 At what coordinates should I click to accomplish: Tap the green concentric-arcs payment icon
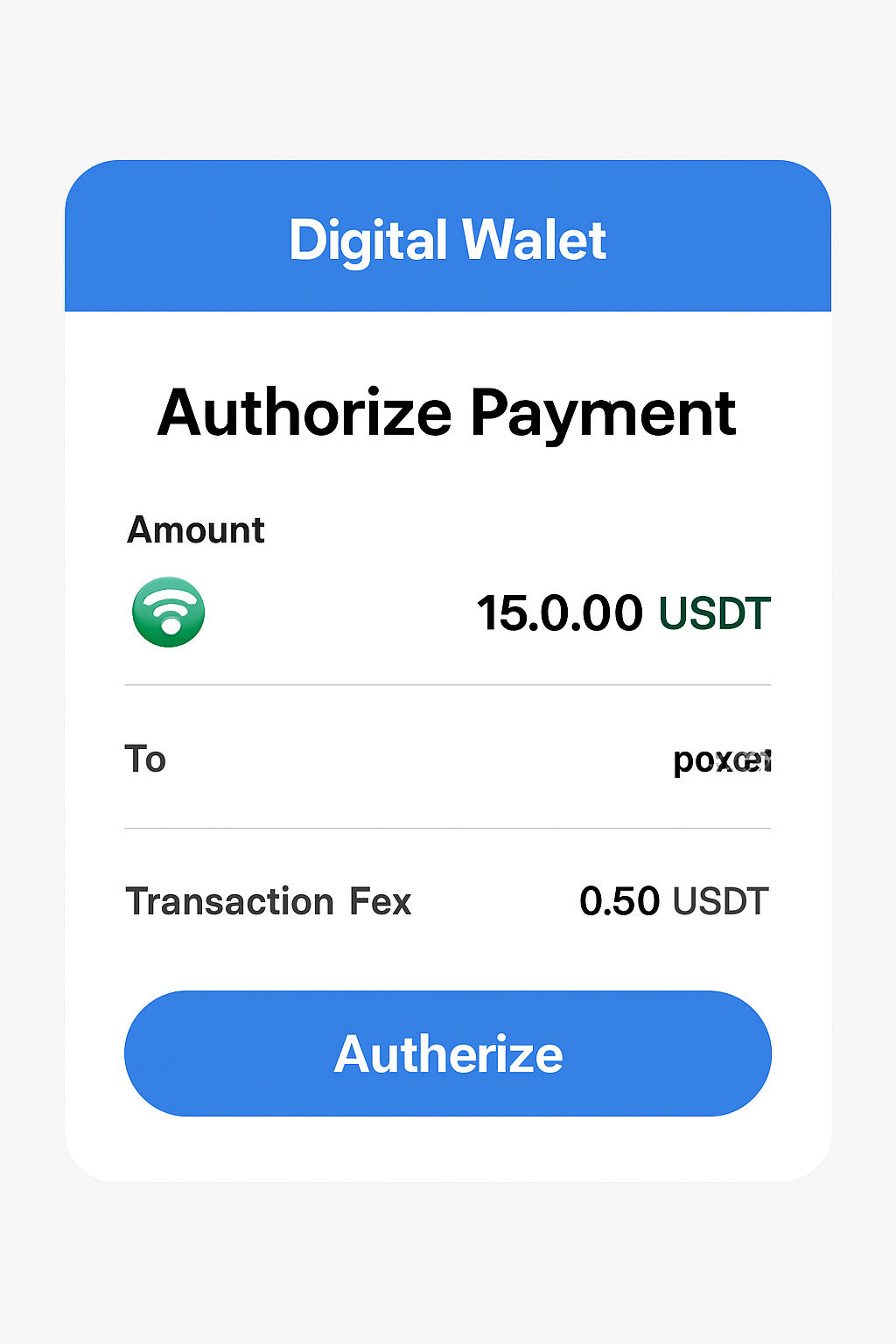[167, 612]
